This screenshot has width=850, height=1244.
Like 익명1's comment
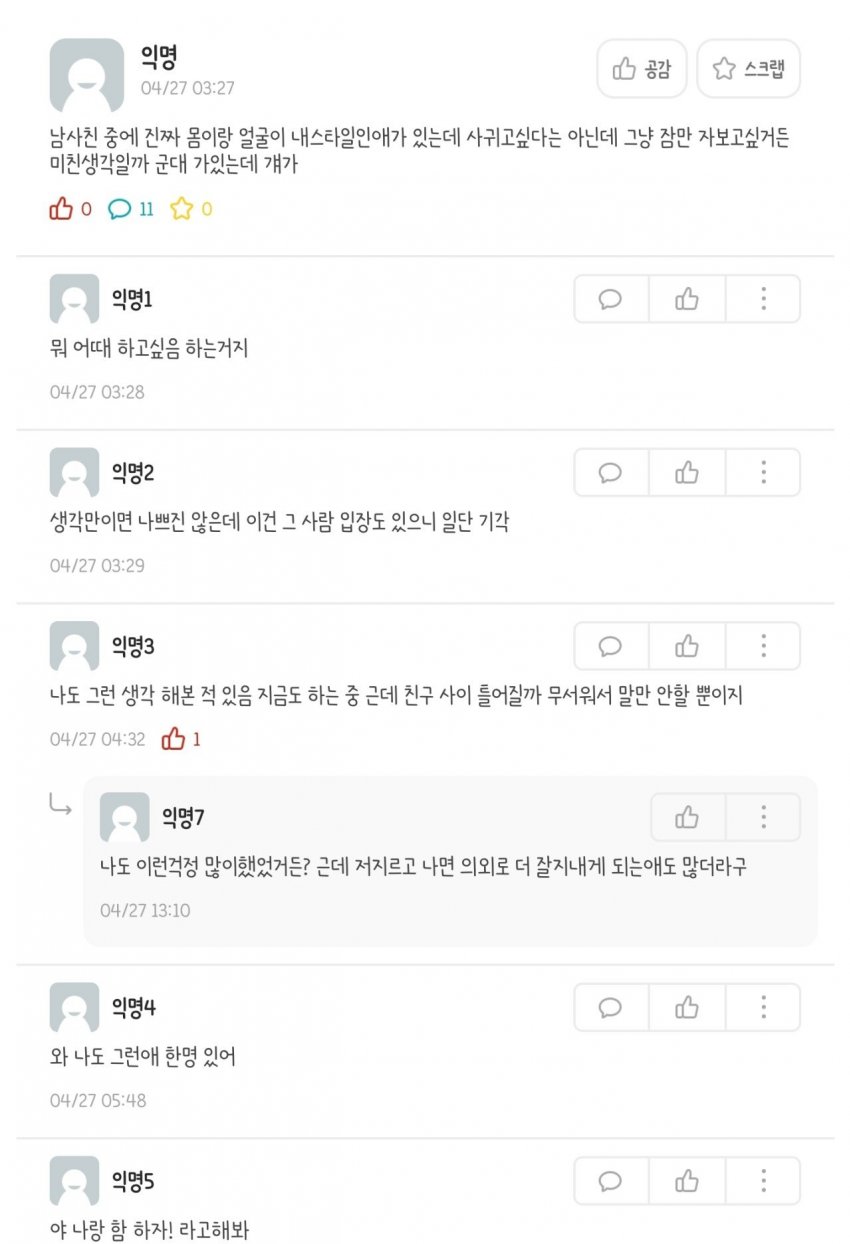coord(687,299)
